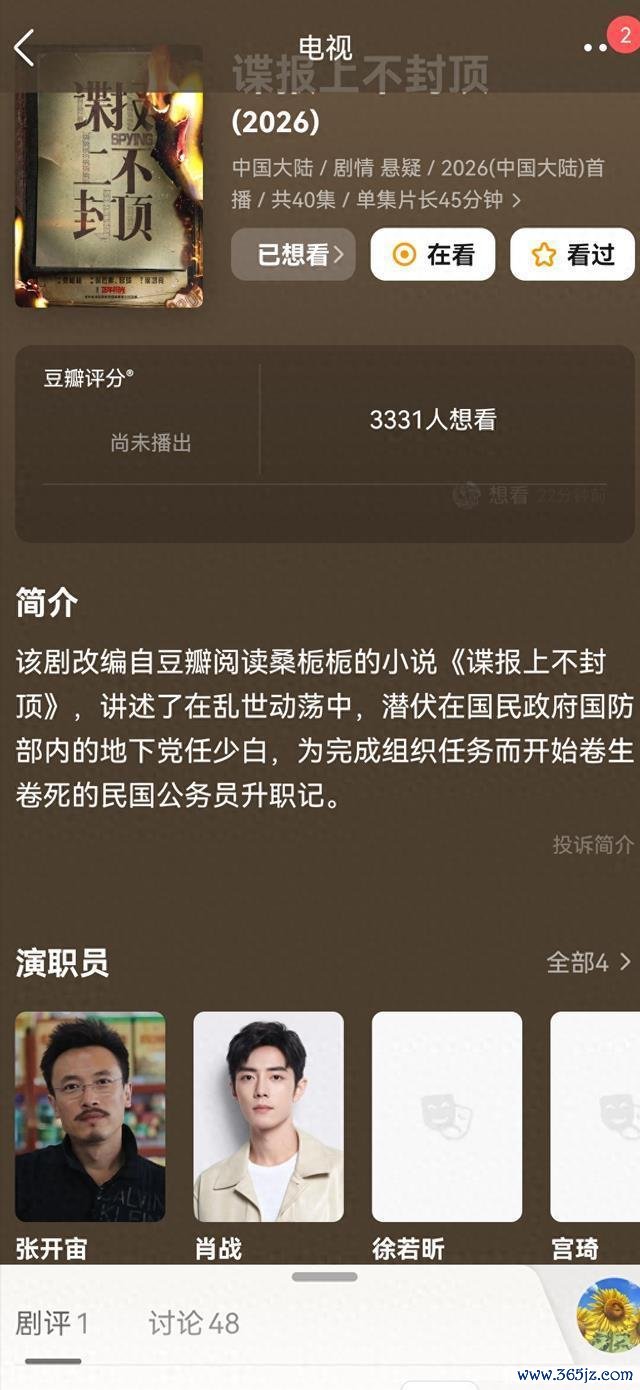
Task: Tap the 已想看 button
Action: 293,255
